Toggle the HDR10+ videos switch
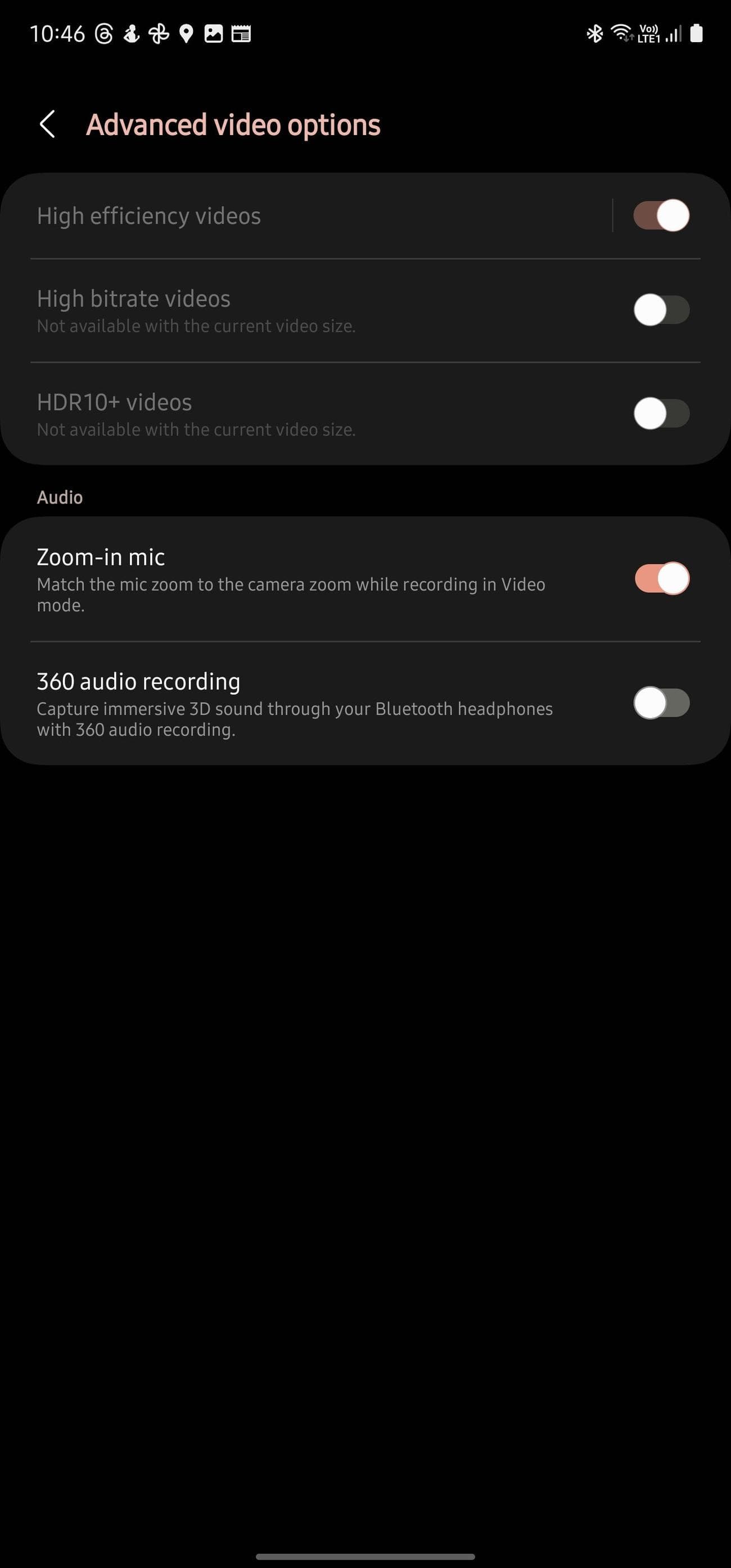 click(x=661, y=414)
